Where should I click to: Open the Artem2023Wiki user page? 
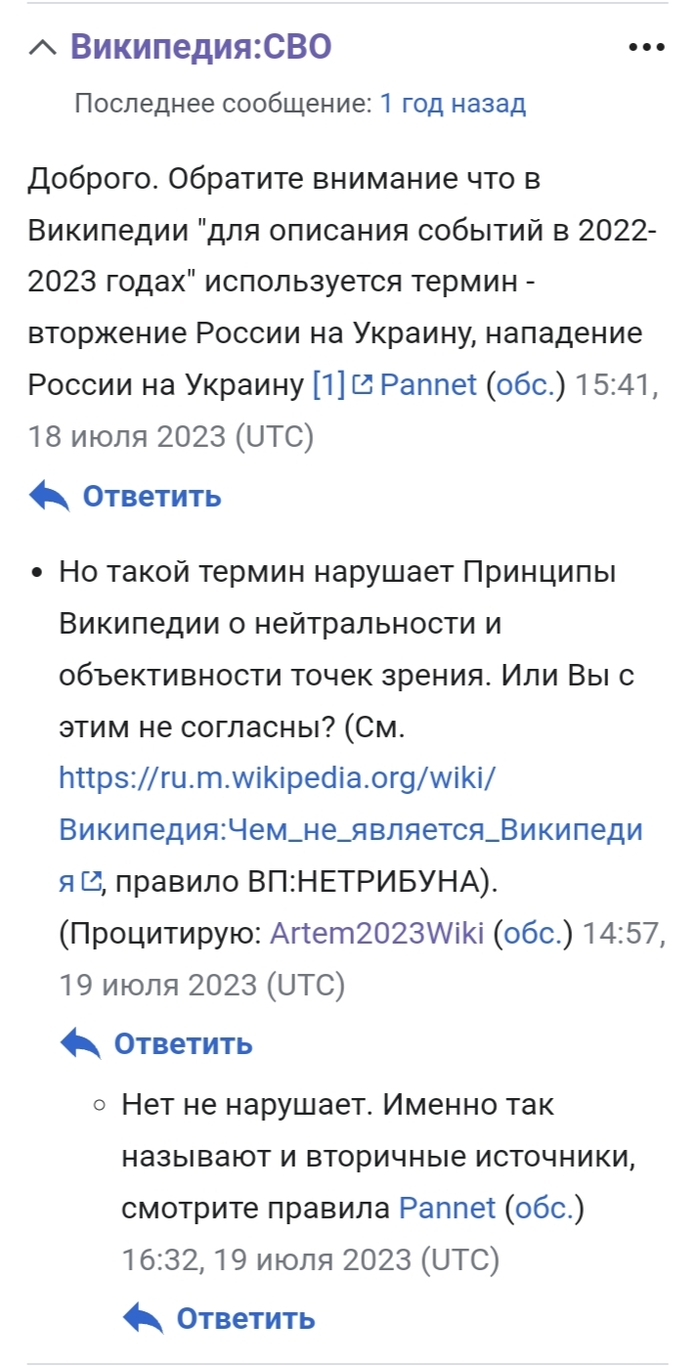[377, 934]
